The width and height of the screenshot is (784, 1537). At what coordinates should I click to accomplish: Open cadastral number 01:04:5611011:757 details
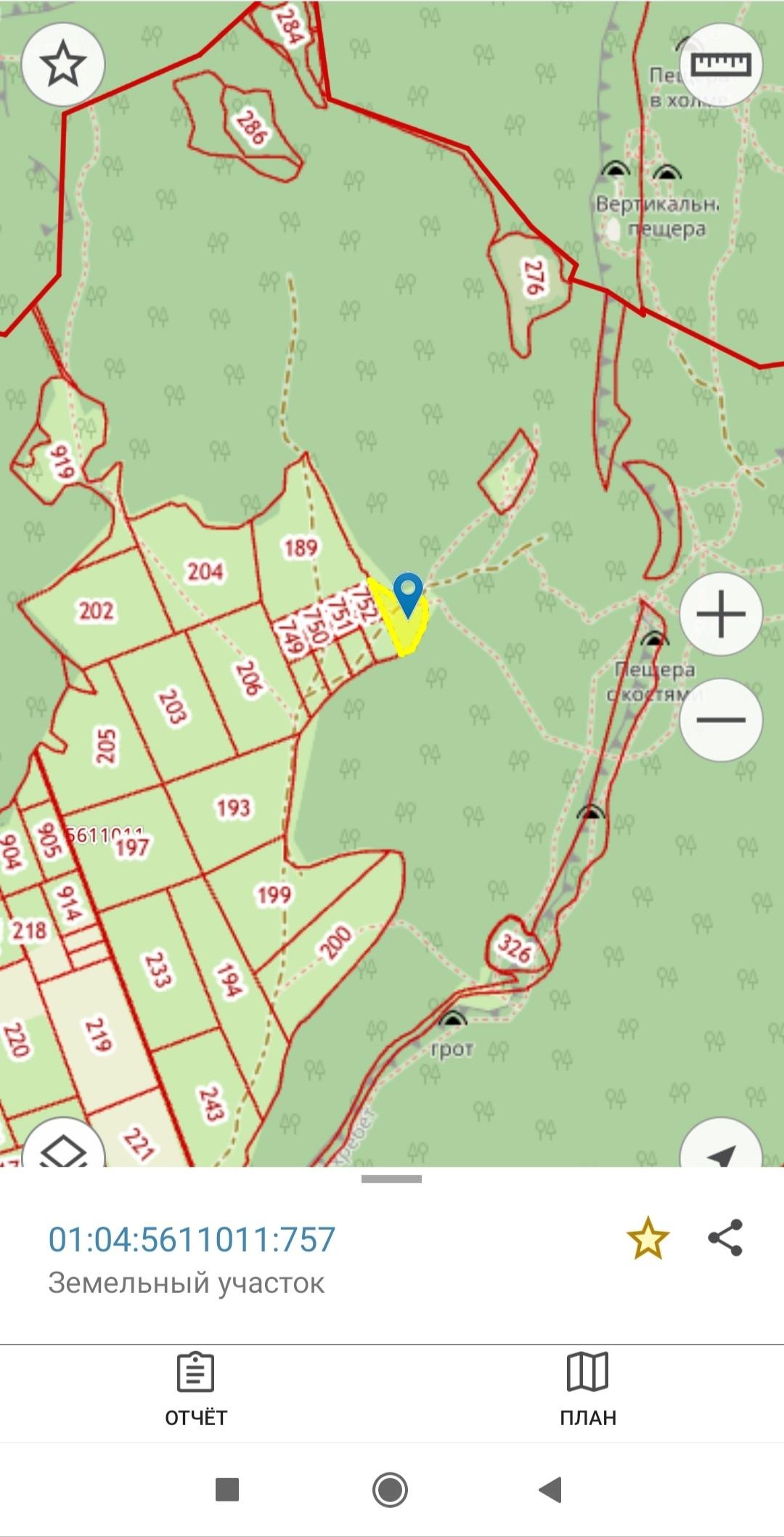tap(192, 1239)
